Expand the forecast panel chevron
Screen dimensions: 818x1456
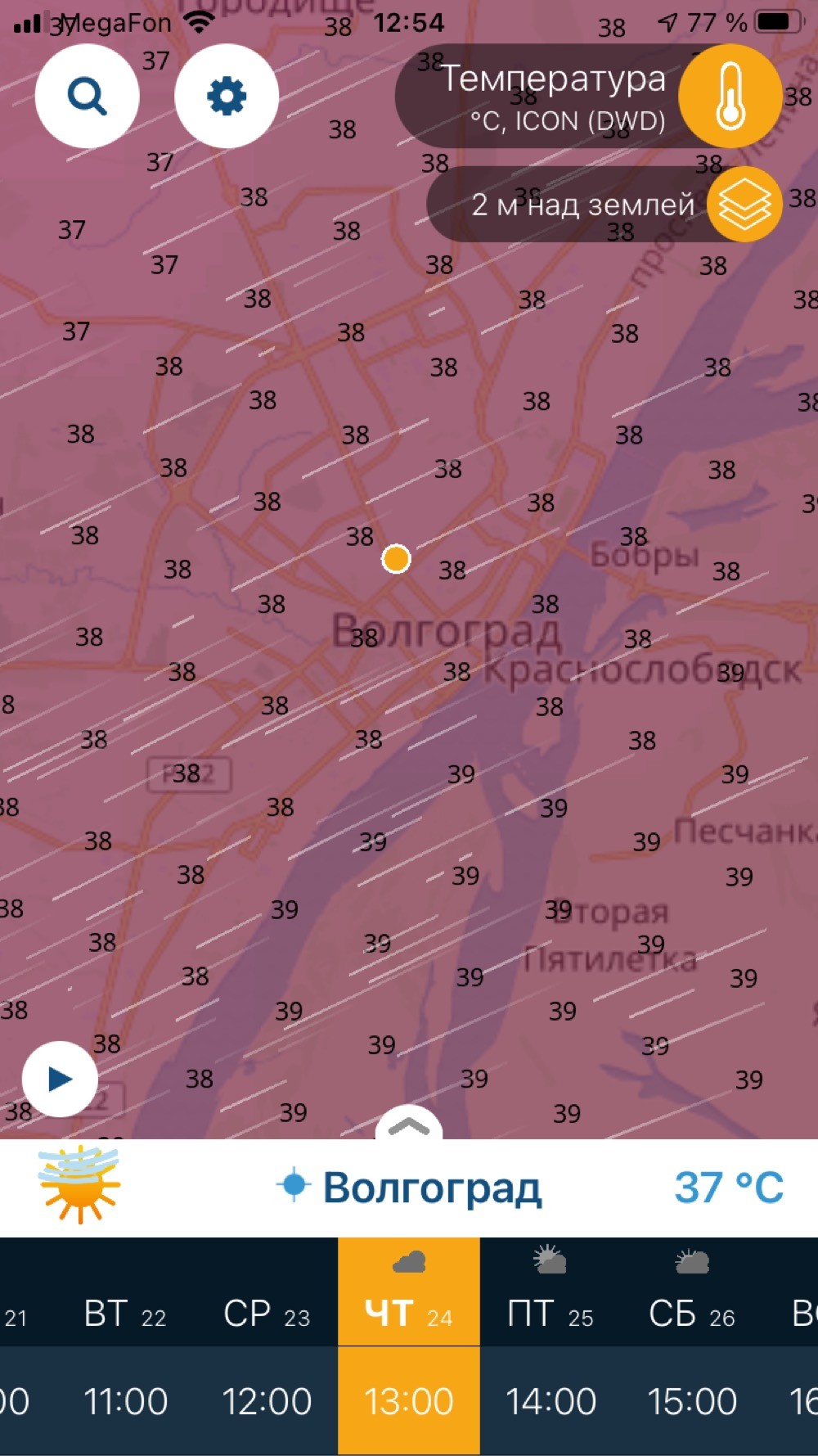point(408,1125)
